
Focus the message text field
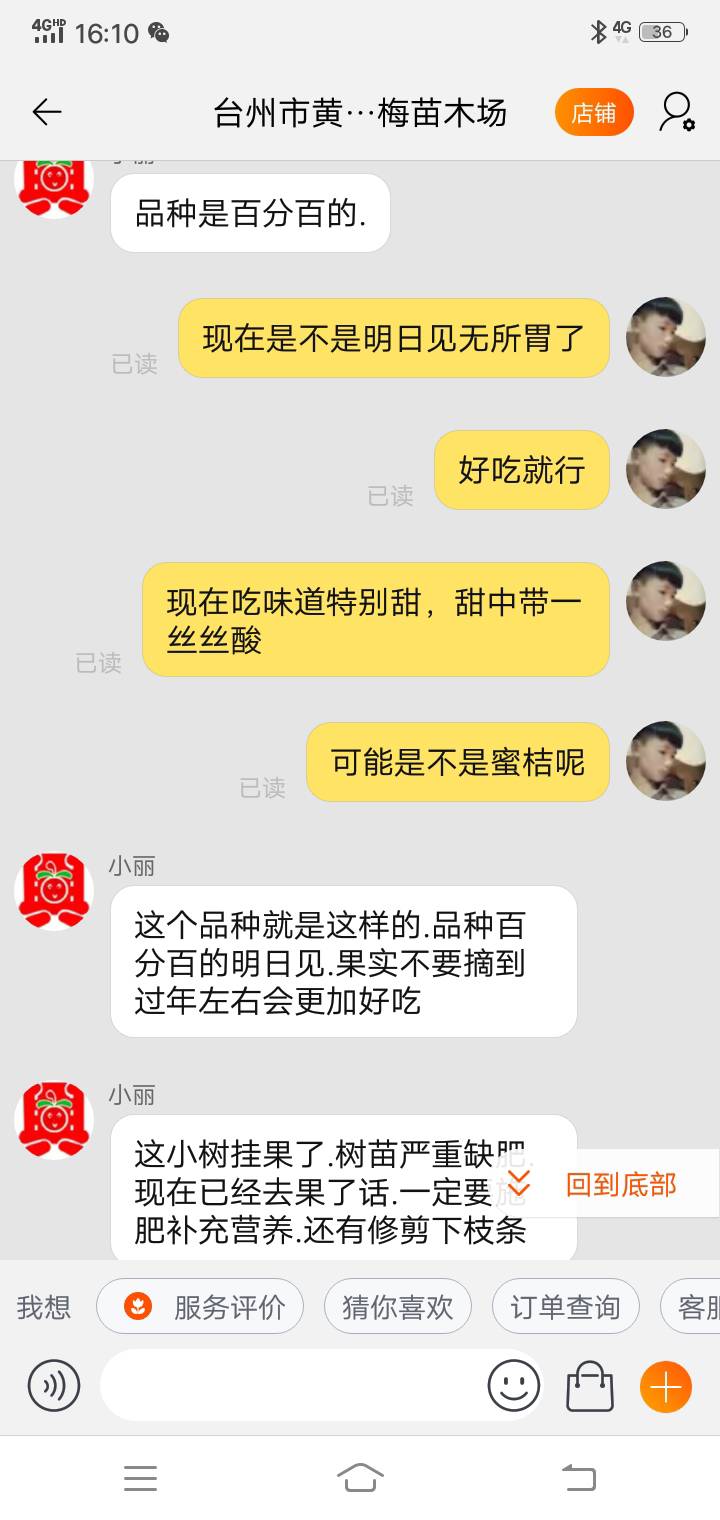point(290,1386)
